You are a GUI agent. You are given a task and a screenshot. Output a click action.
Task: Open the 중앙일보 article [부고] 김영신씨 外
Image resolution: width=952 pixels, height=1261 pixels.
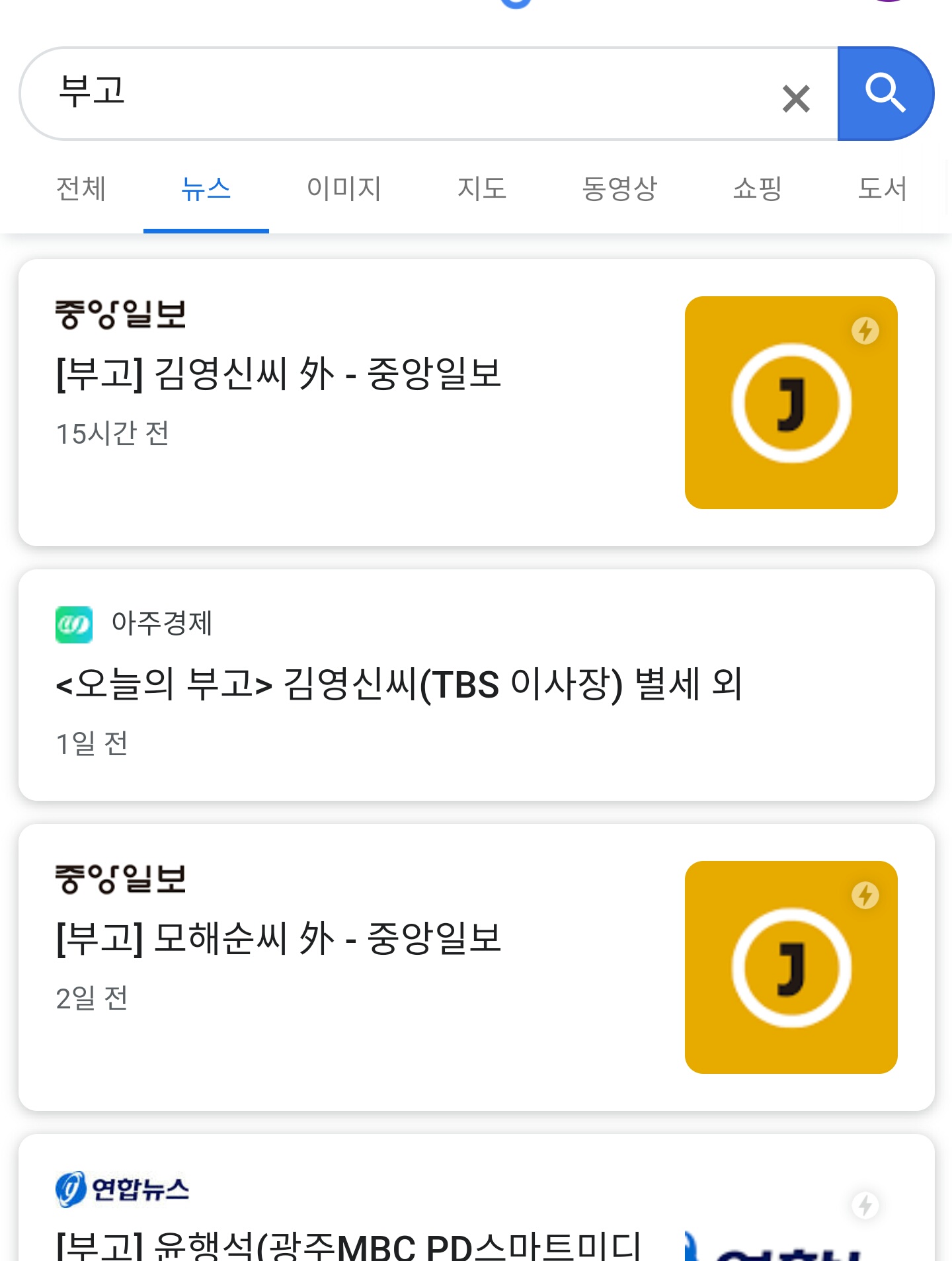pyautogui.click(x=279, y=374)
